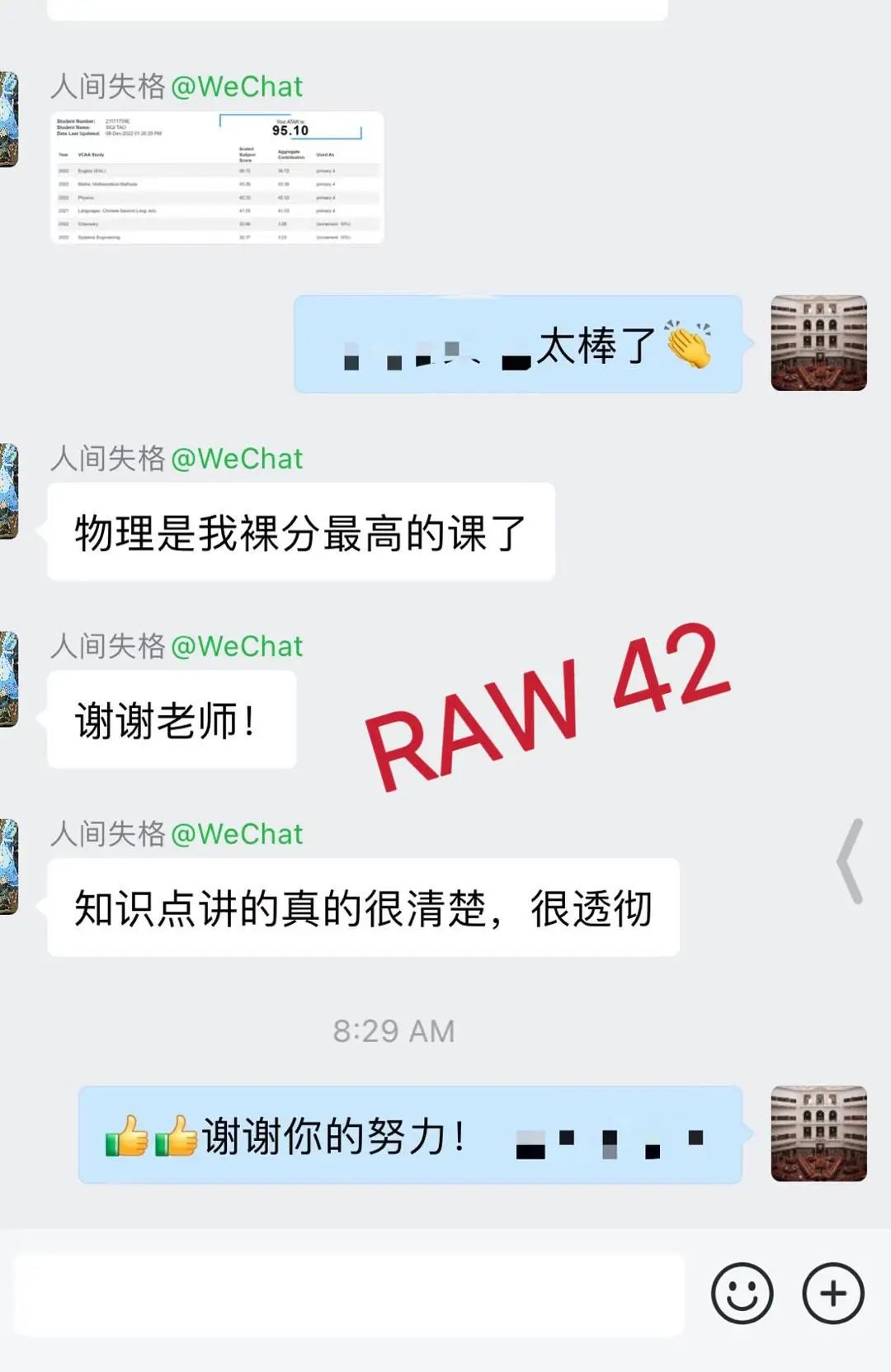This screenshot has width=891, height=1372.
Task: Open own avatar beside 太棒了 message
Action: pyautogui.click(x=818, y=342)
